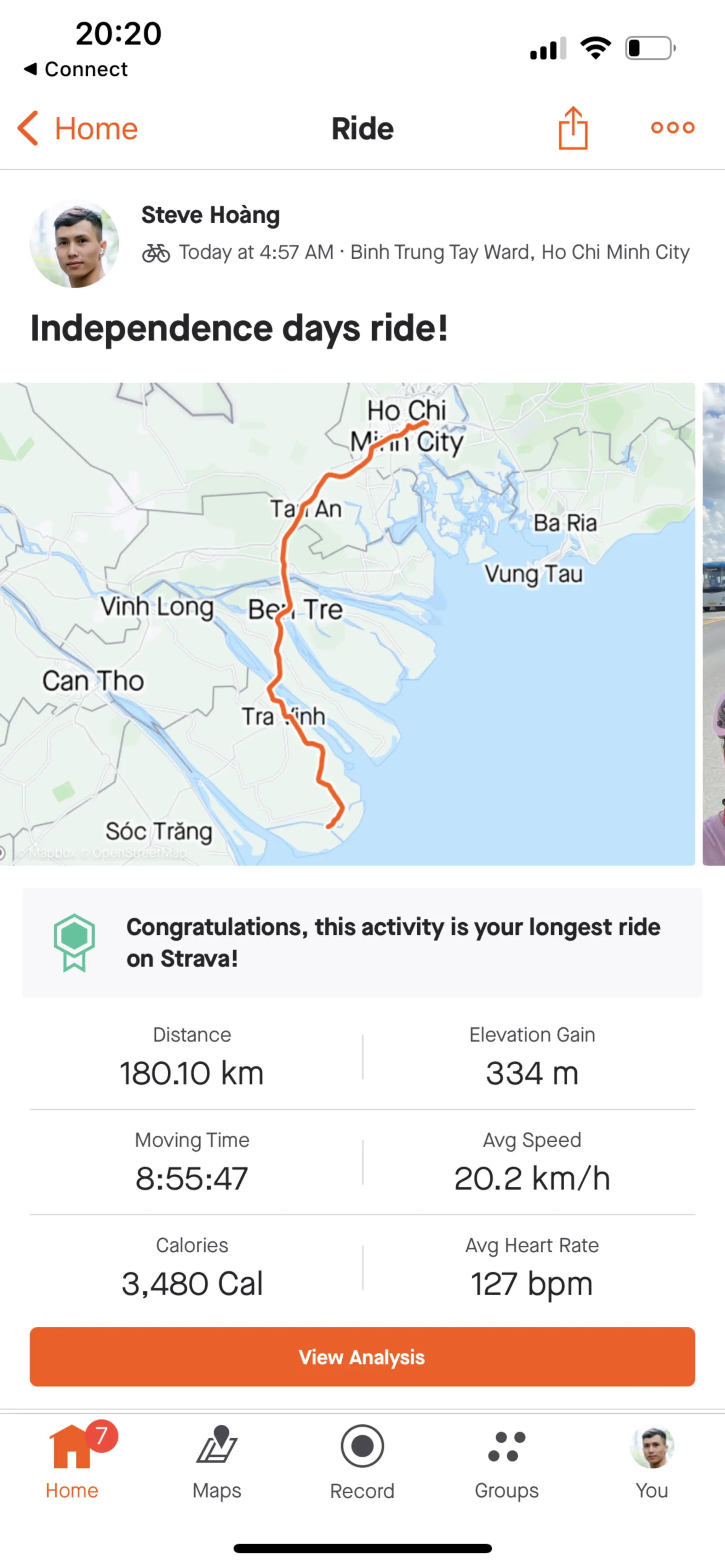The width and height of the screenshot is (725, 1568).
Task: Tap the View Analysis button
Action: (362, 1357)
